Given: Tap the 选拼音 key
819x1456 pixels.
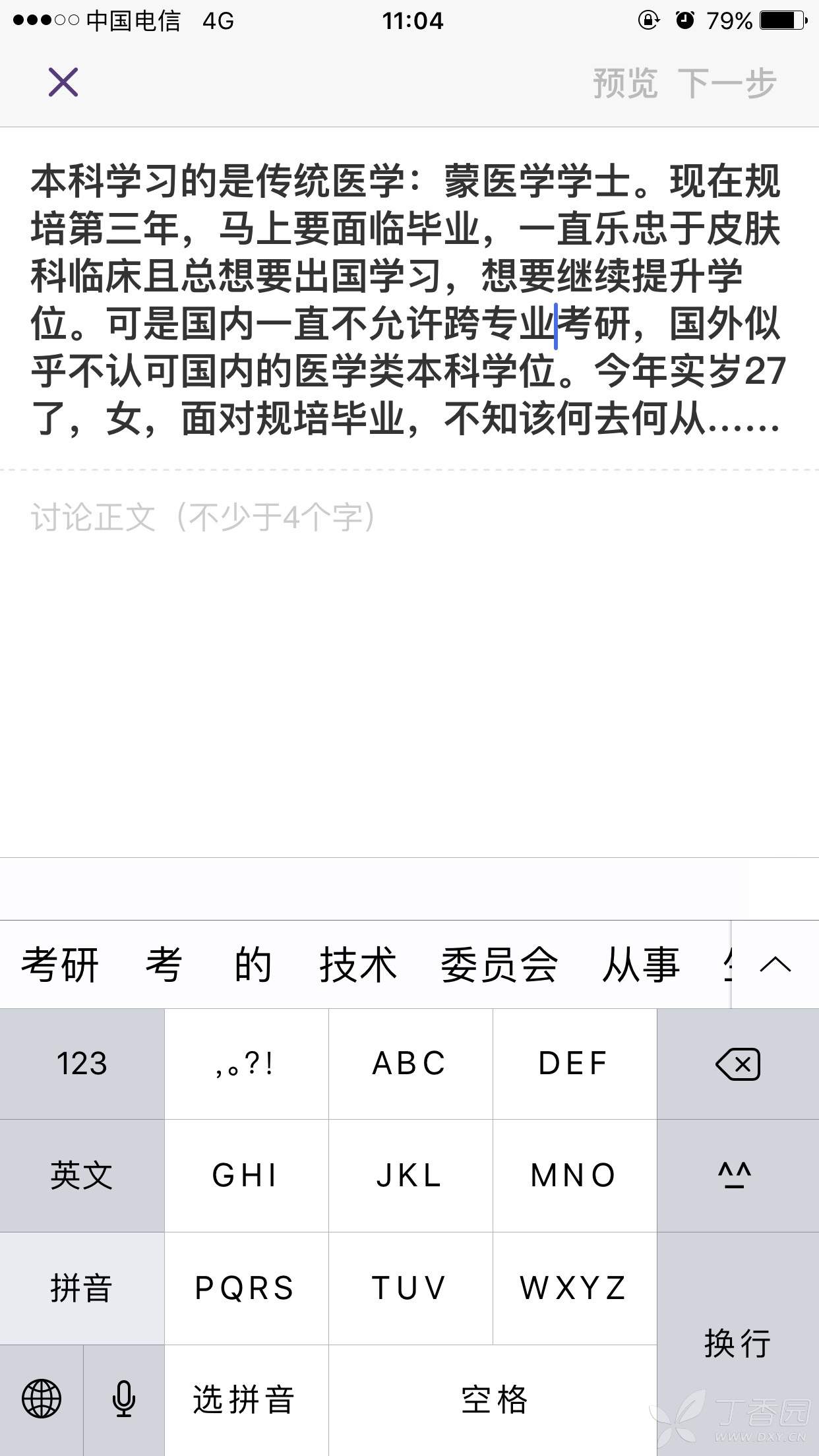Looking at the screenshot, I should [x=245, y=1399].
